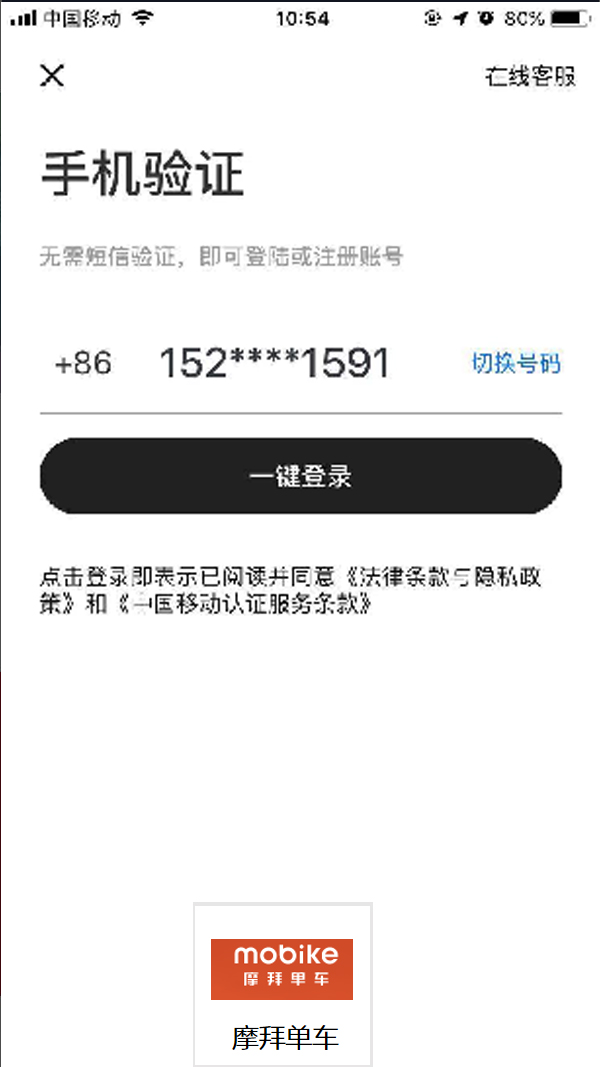
Task: Open 在线客服 online support
Action: pyautogui.click(x=530, y=77)
